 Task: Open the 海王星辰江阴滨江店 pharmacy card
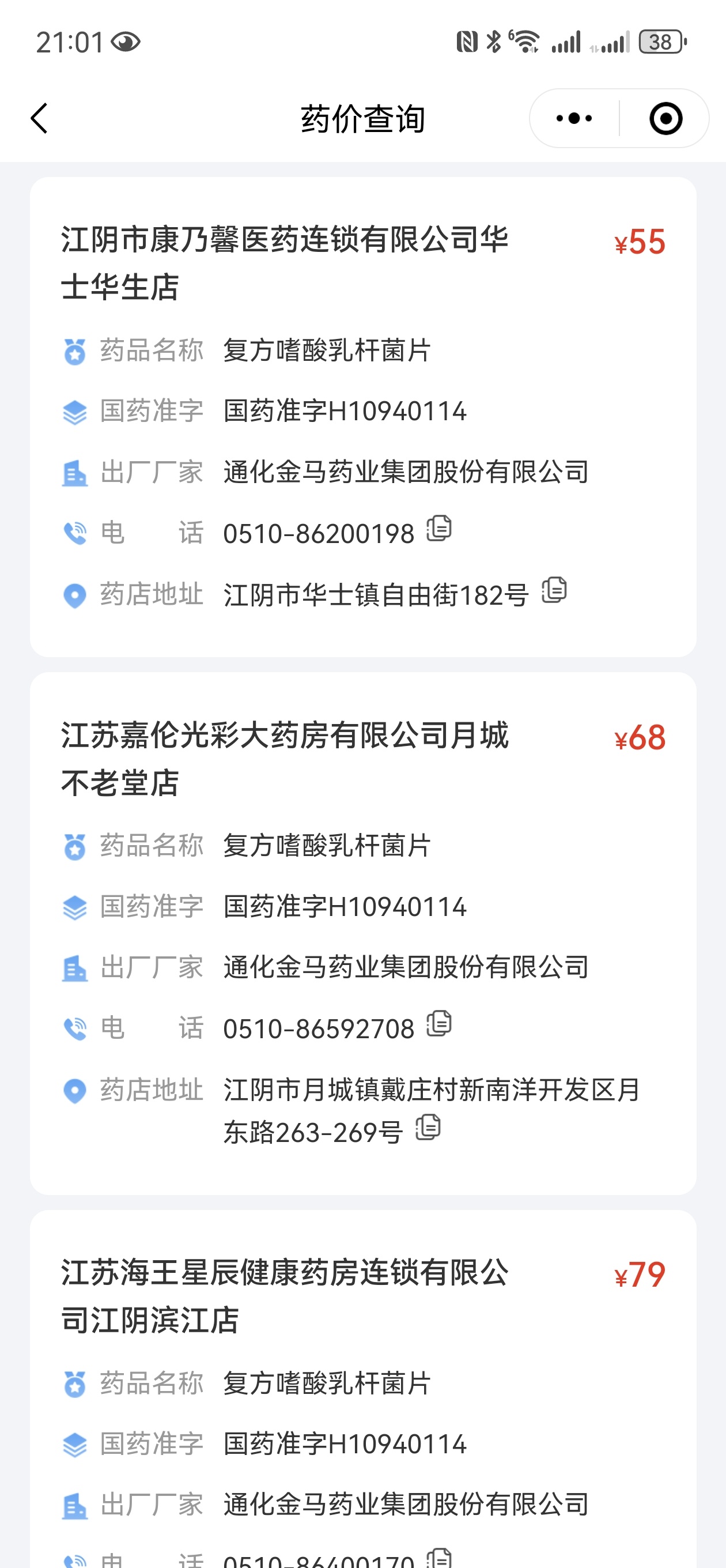pyautogui.click(x=284, y=1296)
